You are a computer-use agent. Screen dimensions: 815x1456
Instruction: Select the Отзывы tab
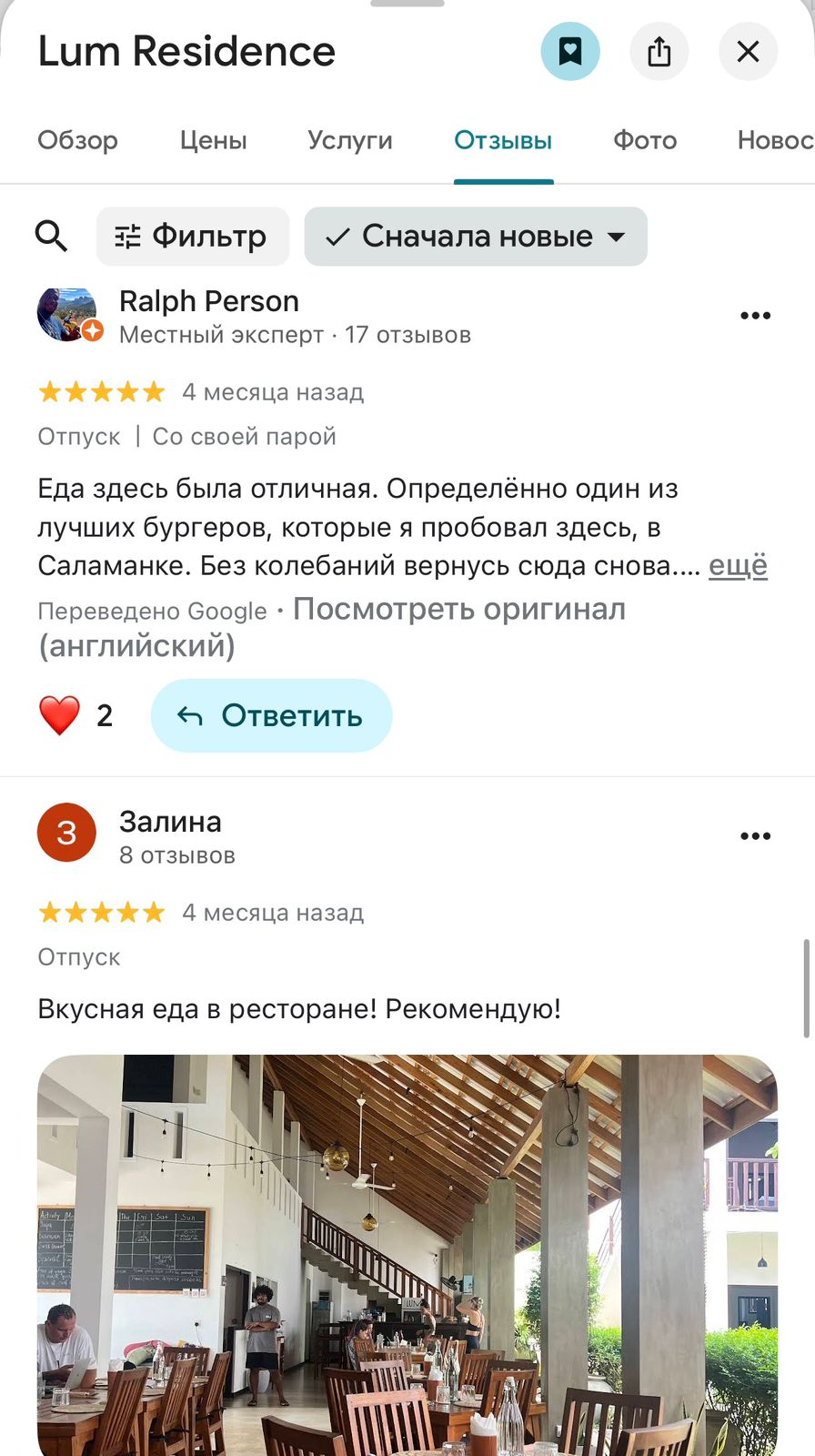(x=503, y=140)
